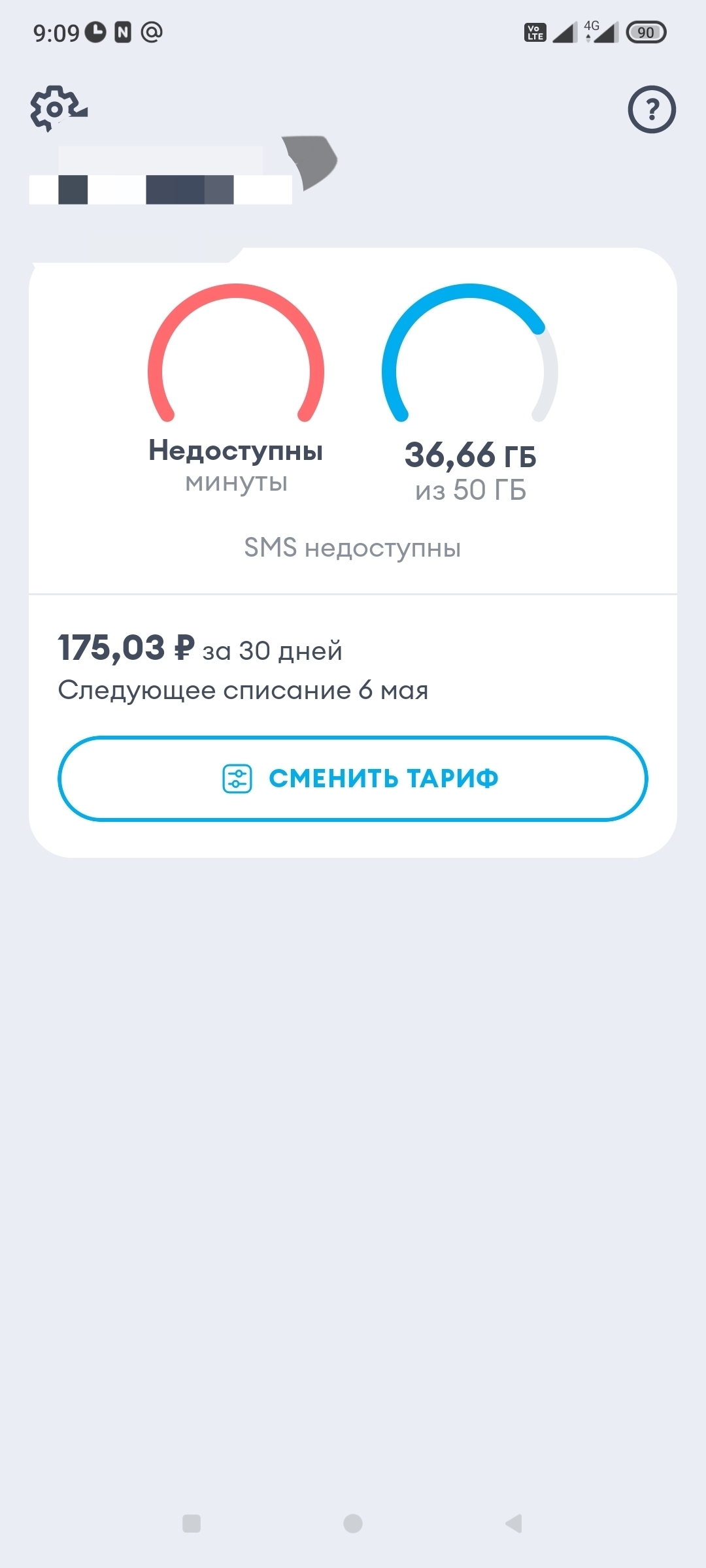This screenshot has height=1568, width=706.
Task: Go to the home screen via system button
Action: pos(353,1524)
